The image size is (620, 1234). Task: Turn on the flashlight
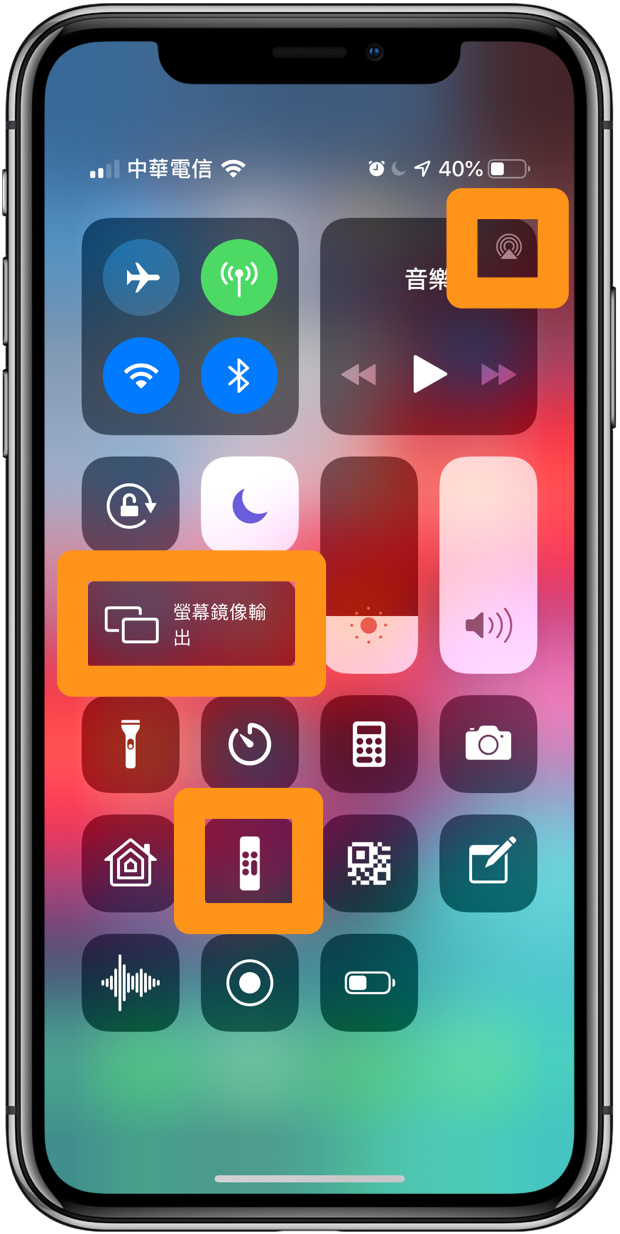click(131, 744)
